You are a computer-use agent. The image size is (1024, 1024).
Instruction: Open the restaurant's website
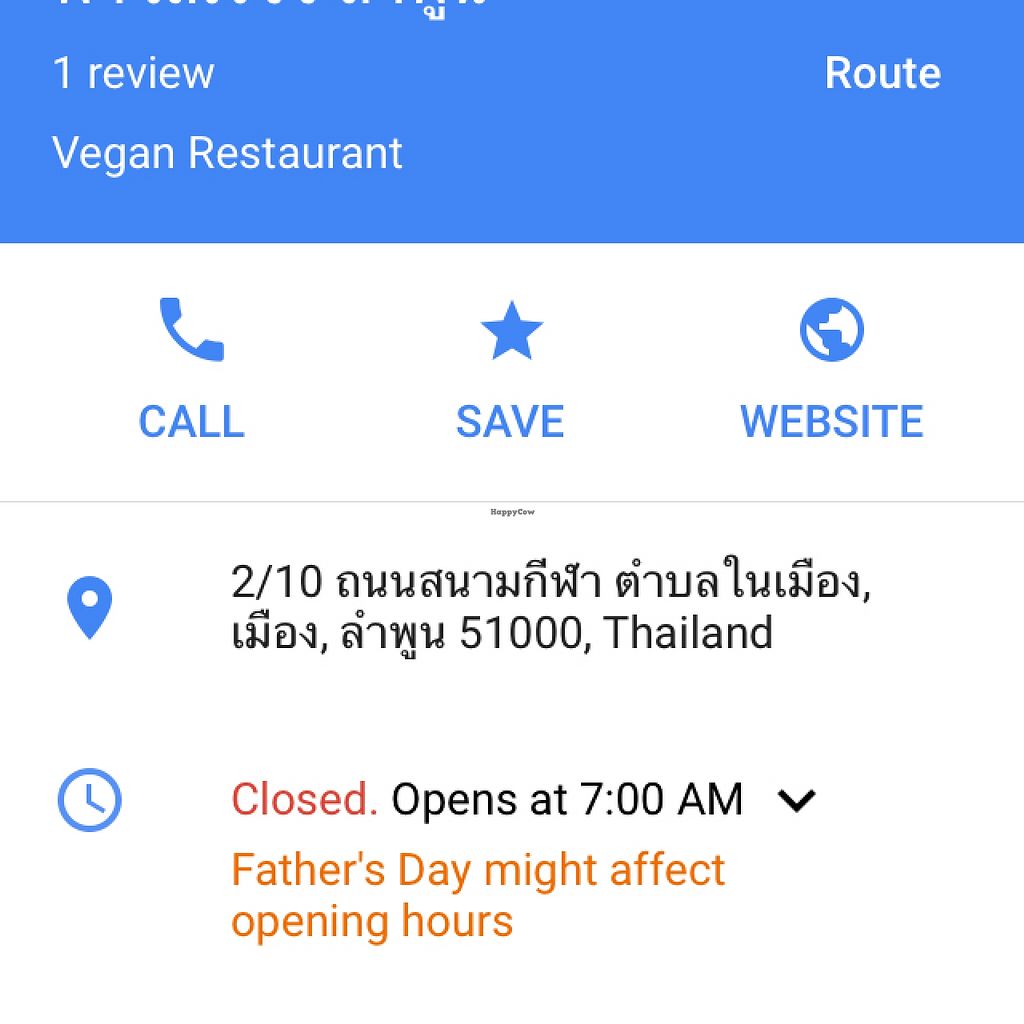831,368
